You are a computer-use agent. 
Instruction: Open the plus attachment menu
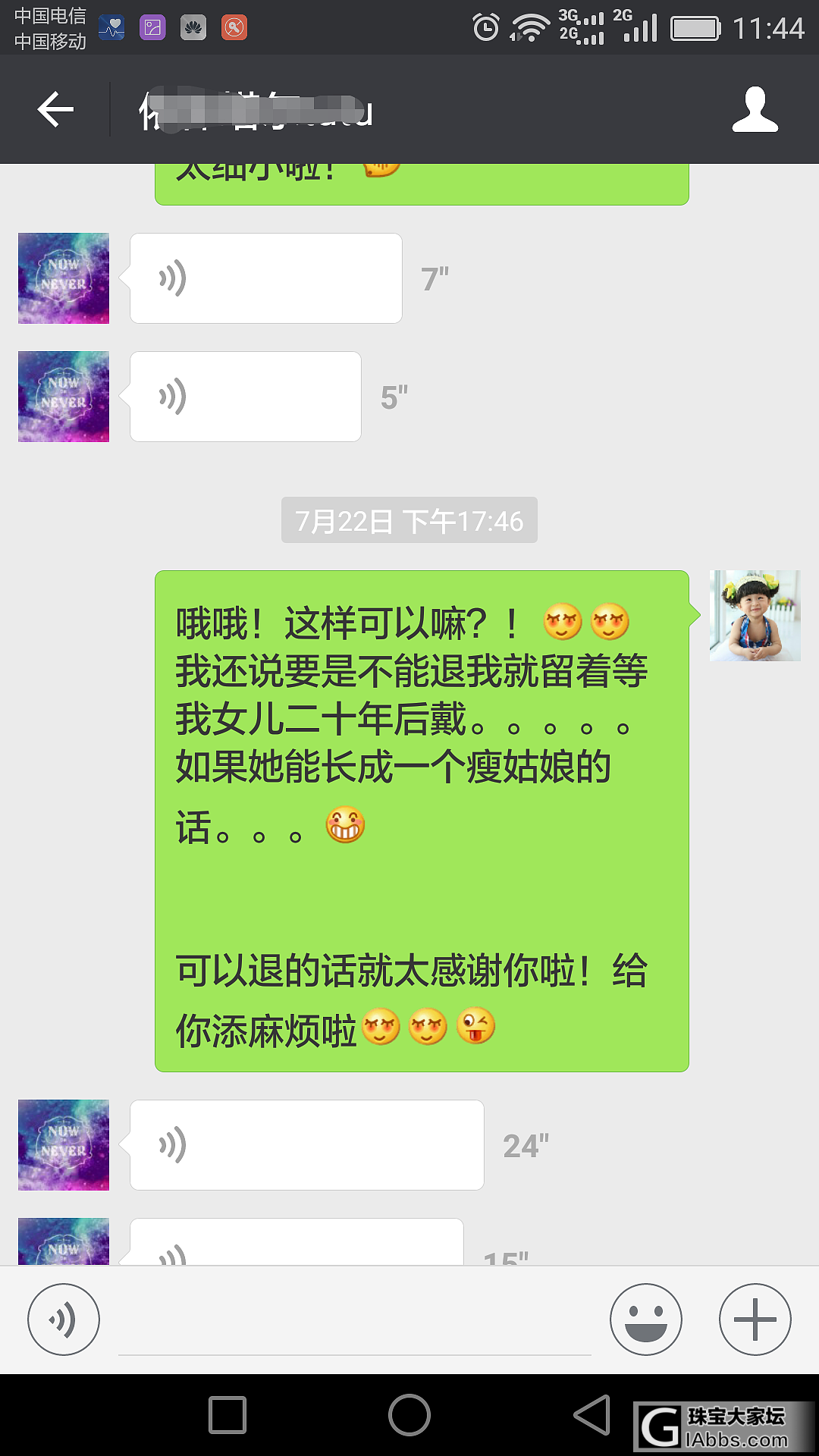pyautogui.click(x=755, y=1319)
